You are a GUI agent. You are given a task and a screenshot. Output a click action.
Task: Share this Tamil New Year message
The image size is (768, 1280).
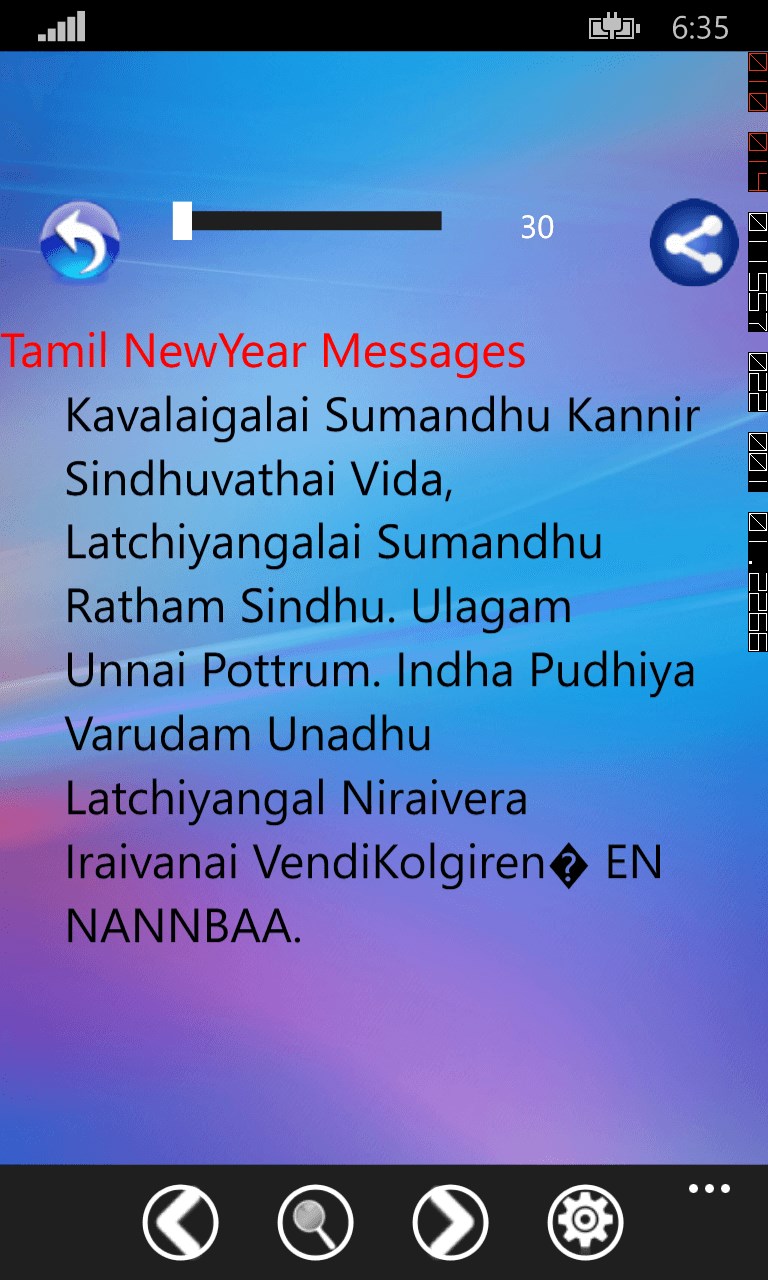(693, 243)
